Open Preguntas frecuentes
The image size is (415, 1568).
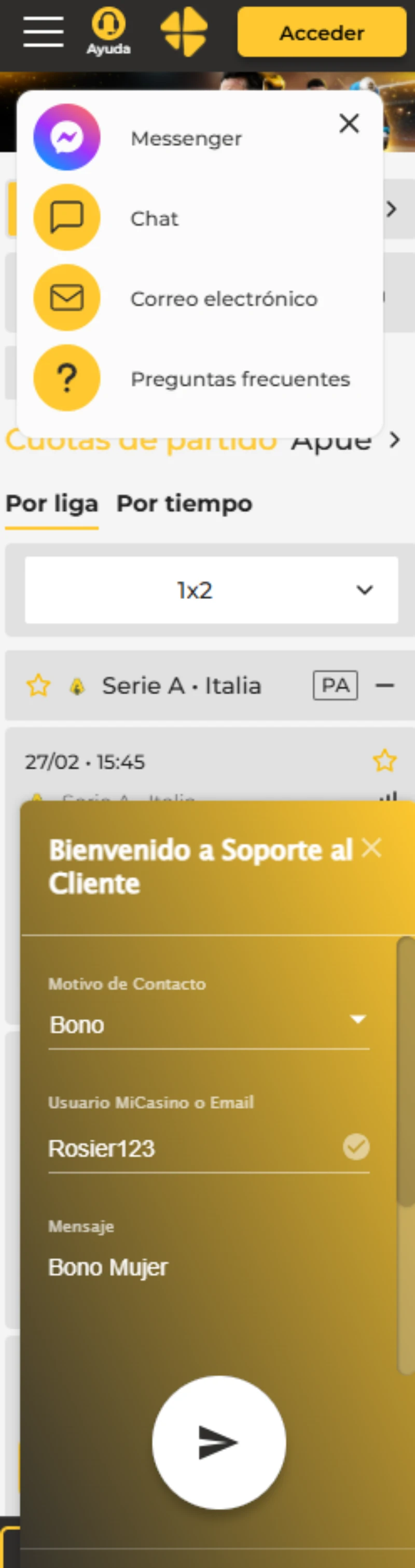click(240, 379)
